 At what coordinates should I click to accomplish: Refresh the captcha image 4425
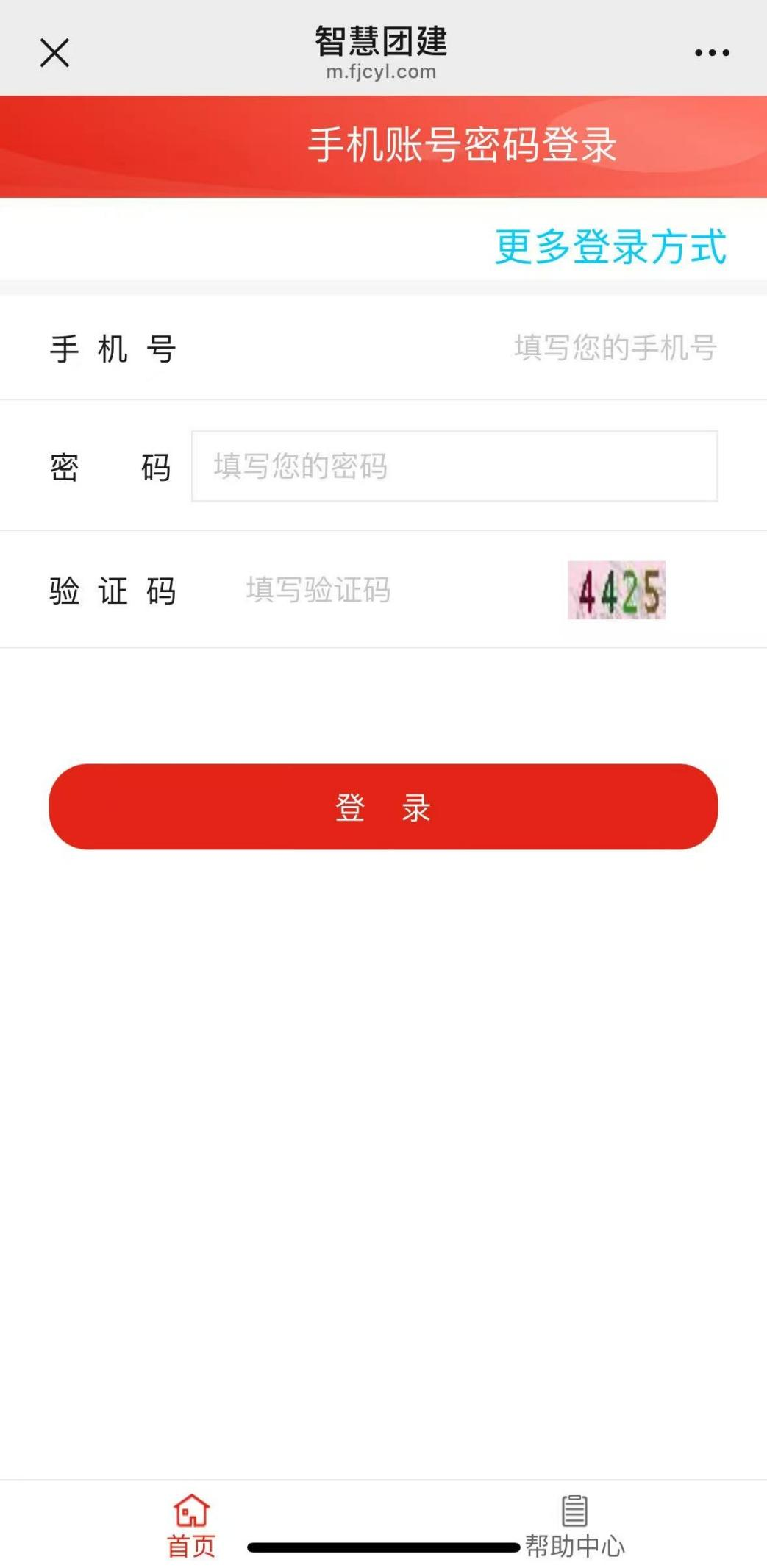pos(616,590)
